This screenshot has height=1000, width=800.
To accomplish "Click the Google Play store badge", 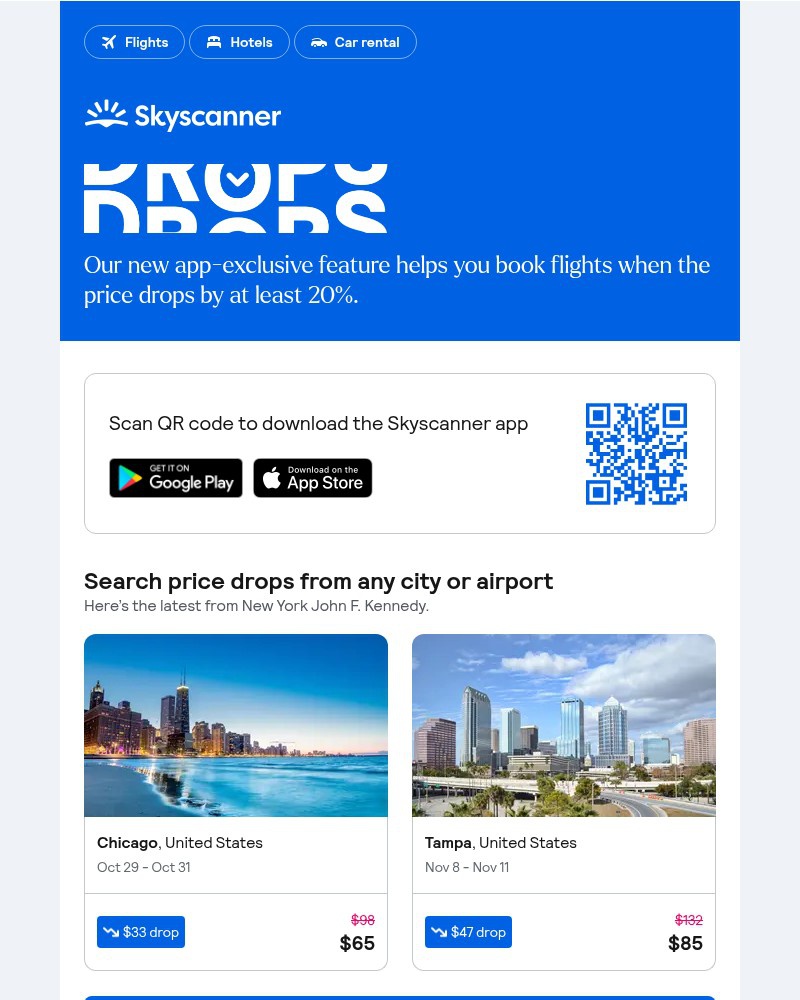I will [x=176, y=478].
